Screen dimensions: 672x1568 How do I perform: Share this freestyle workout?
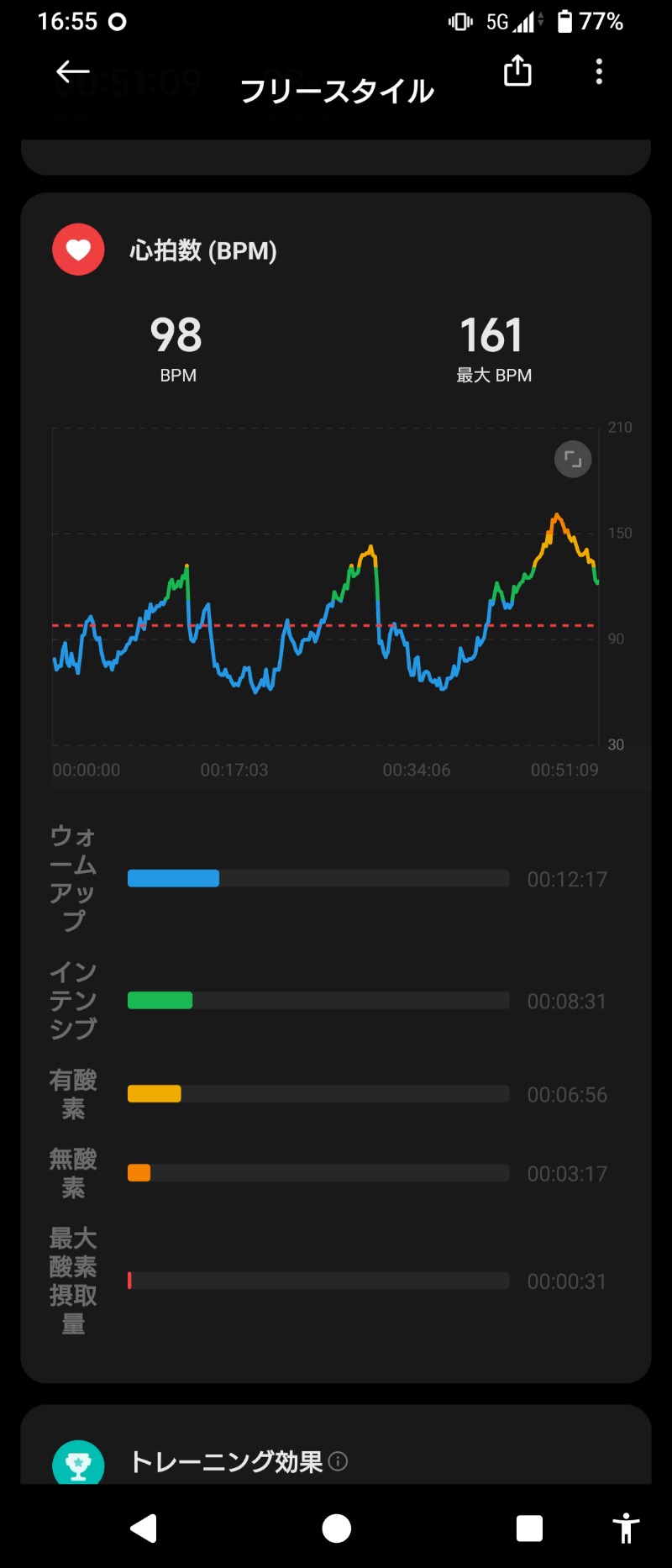(517, 71)
